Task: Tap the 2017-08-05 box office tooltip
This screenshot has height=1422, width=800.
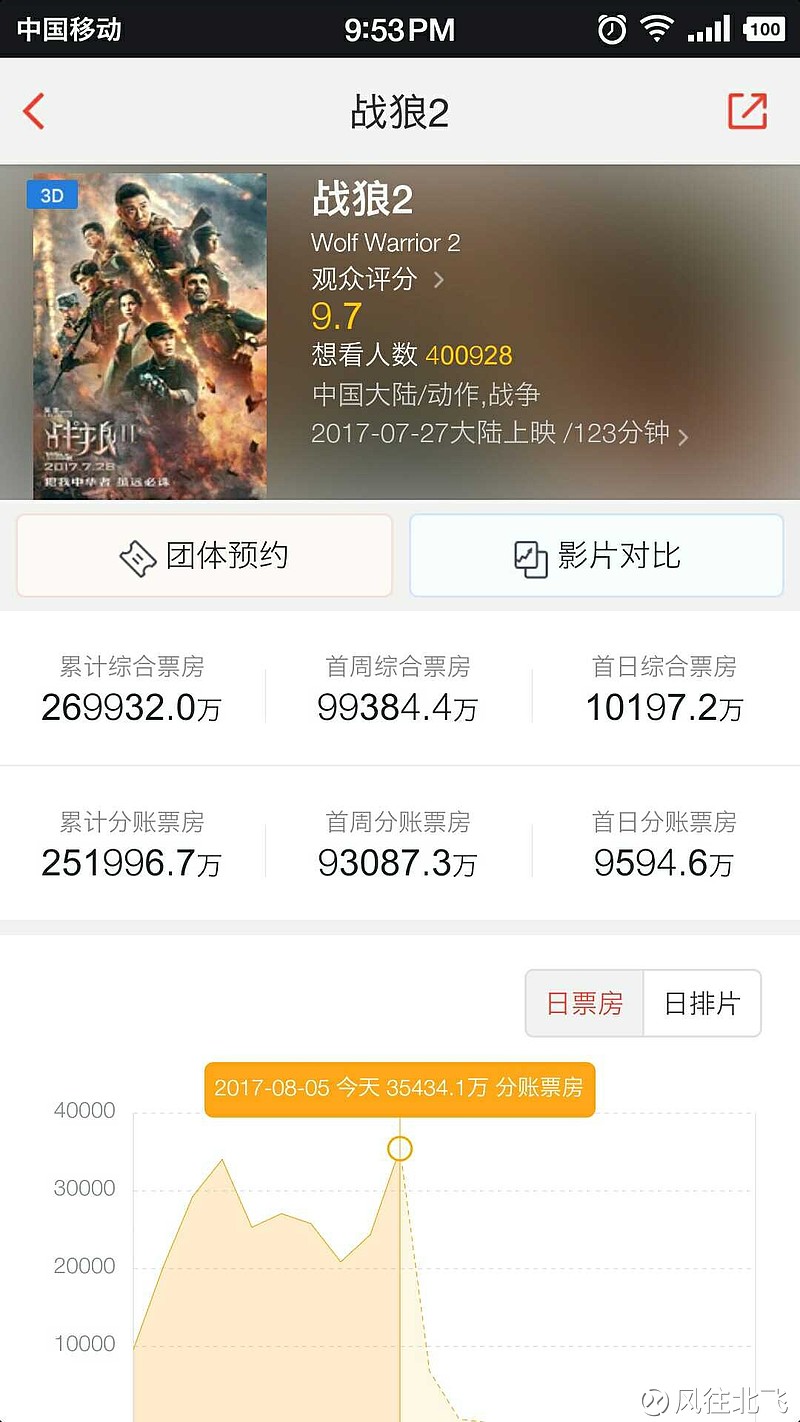Action: tap(400, 1090)
